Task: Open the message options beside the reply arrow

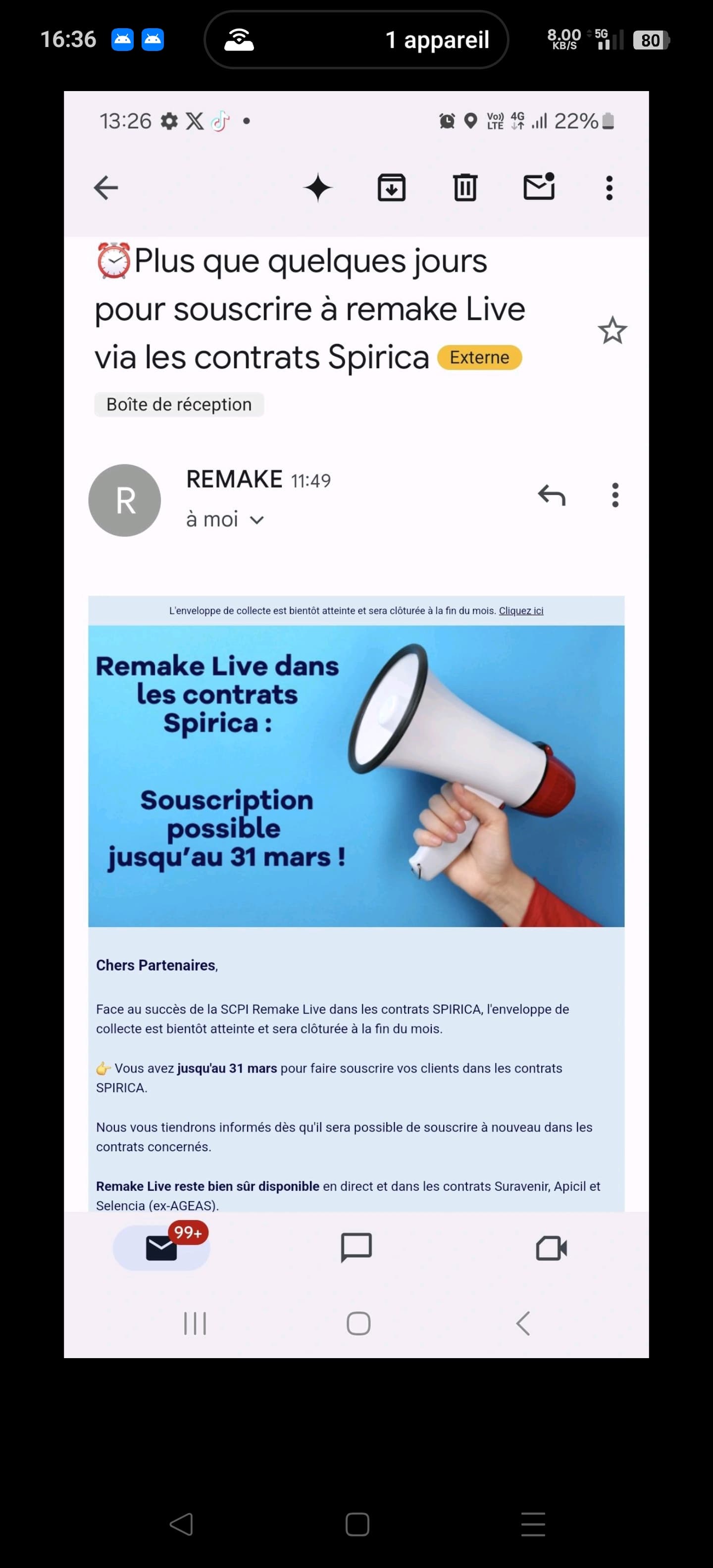Action: (615, 495)
